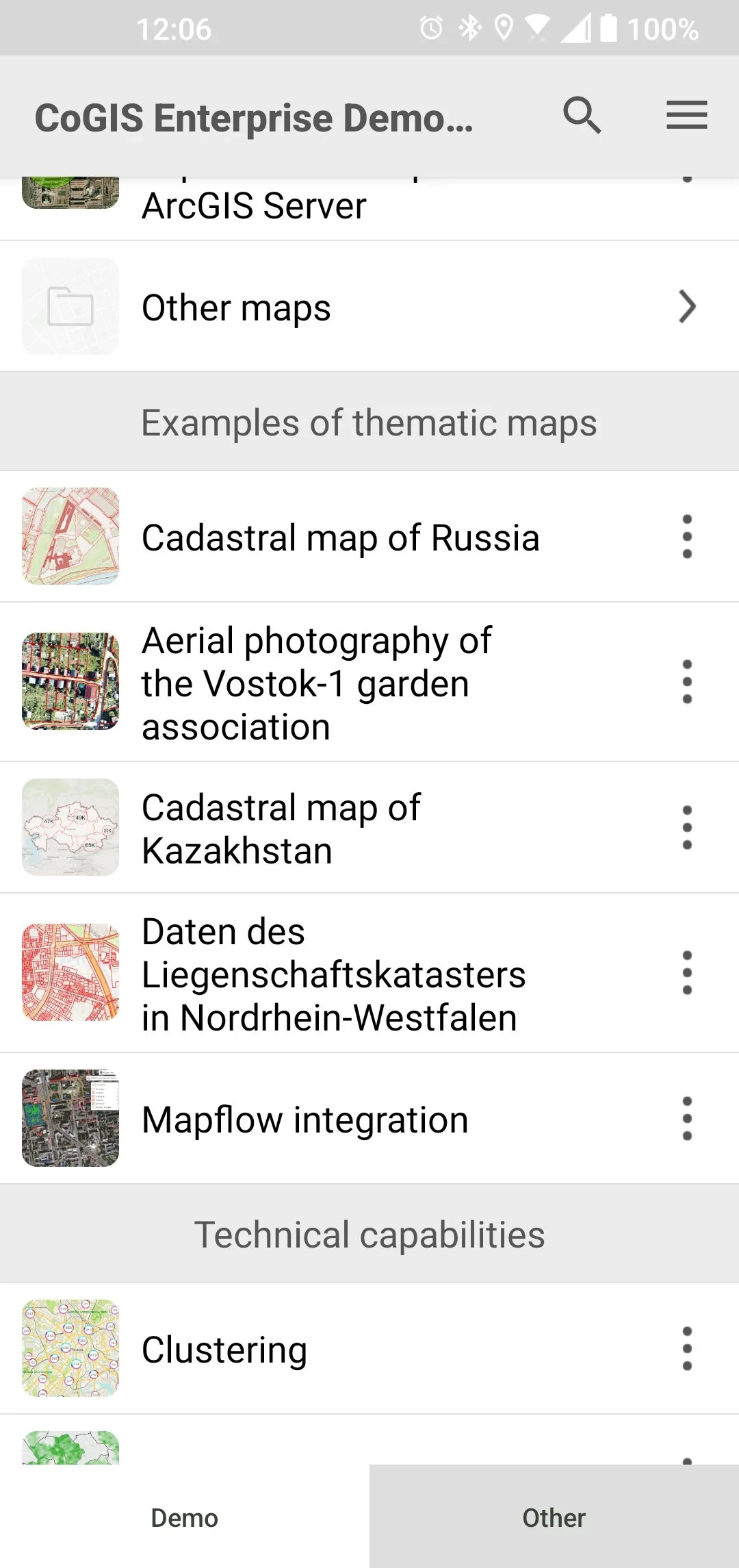The width and height of the screenshot is (739, 1568).
Task: Open Cadastral map of Russia
Action: click(x=340, y=538)
